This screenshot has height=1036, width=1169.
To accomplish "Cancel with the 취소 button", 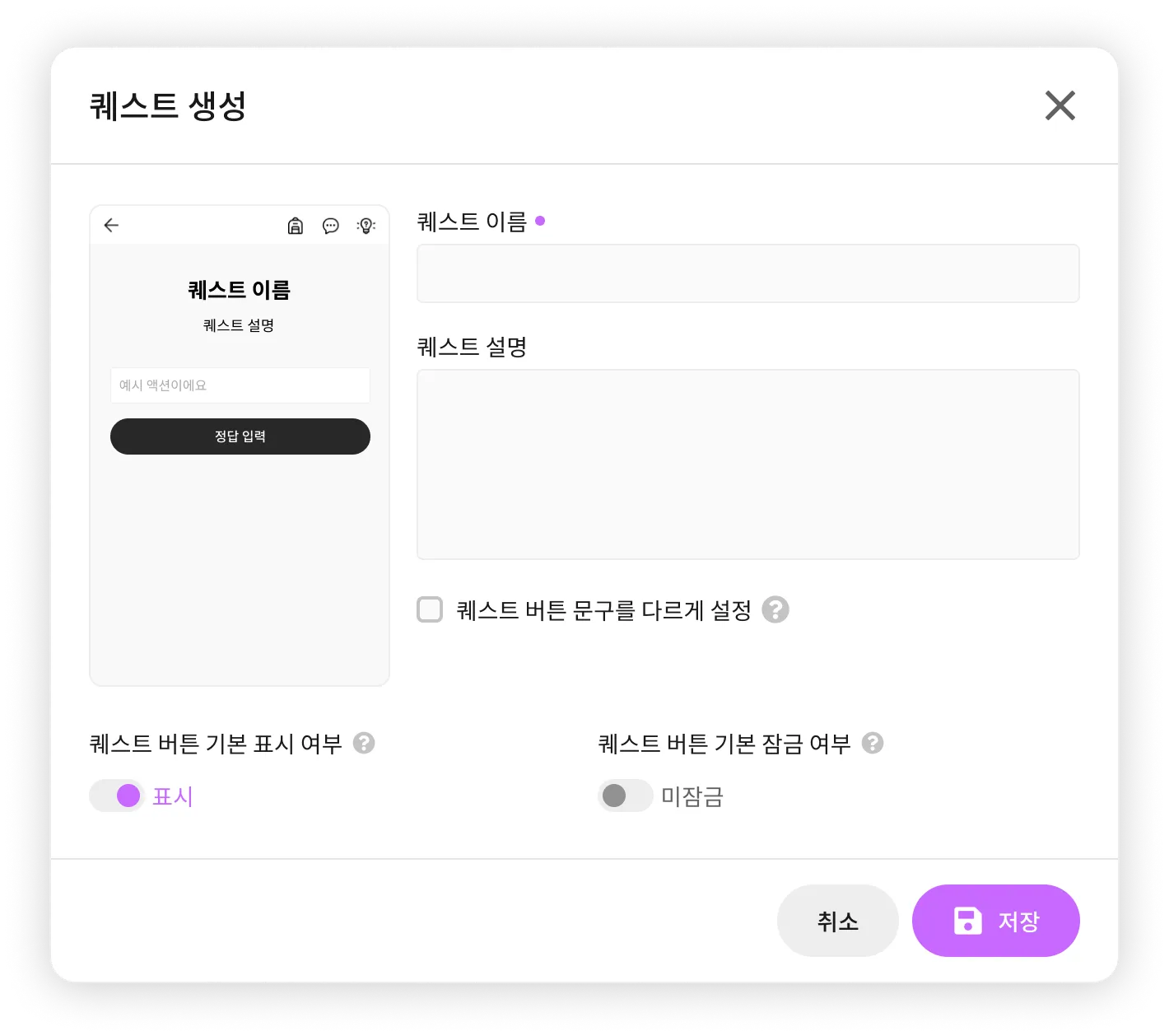I will pyautogui.click(x=837, y=921).
